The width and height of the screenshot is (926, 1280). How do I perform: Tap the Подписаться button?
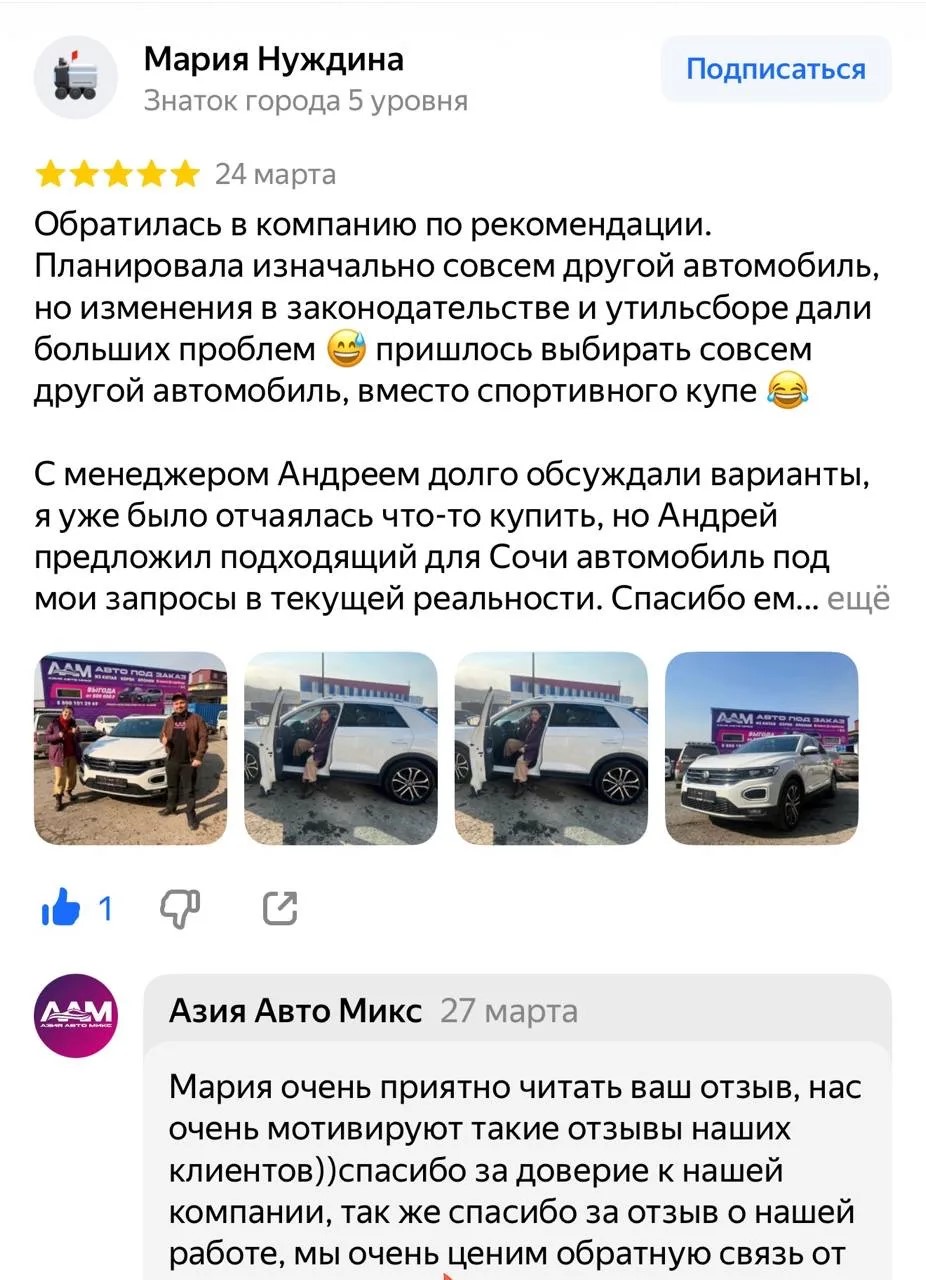tap(775, 70)
